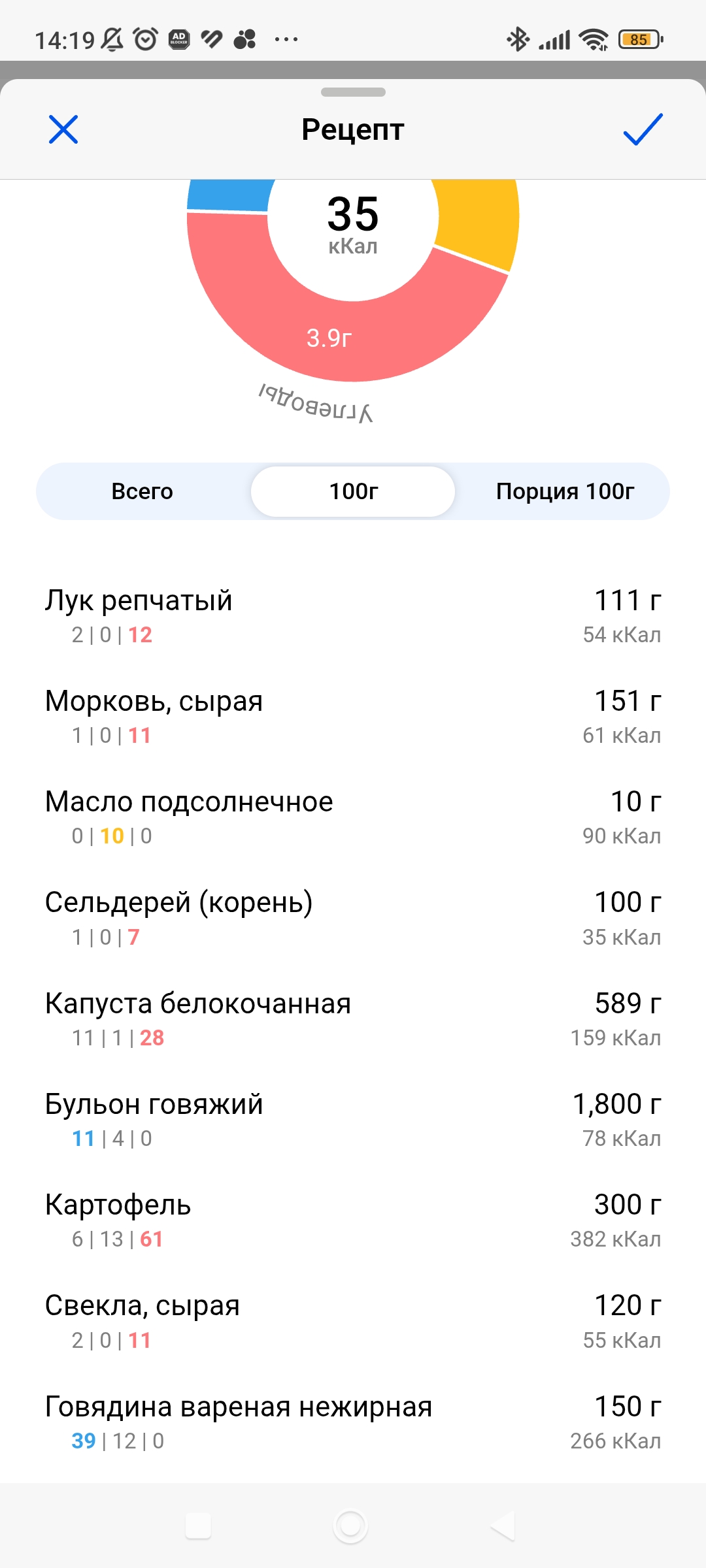Confirm the recipe with the checkmark
Screen dimensions: 706x1568
643,129
